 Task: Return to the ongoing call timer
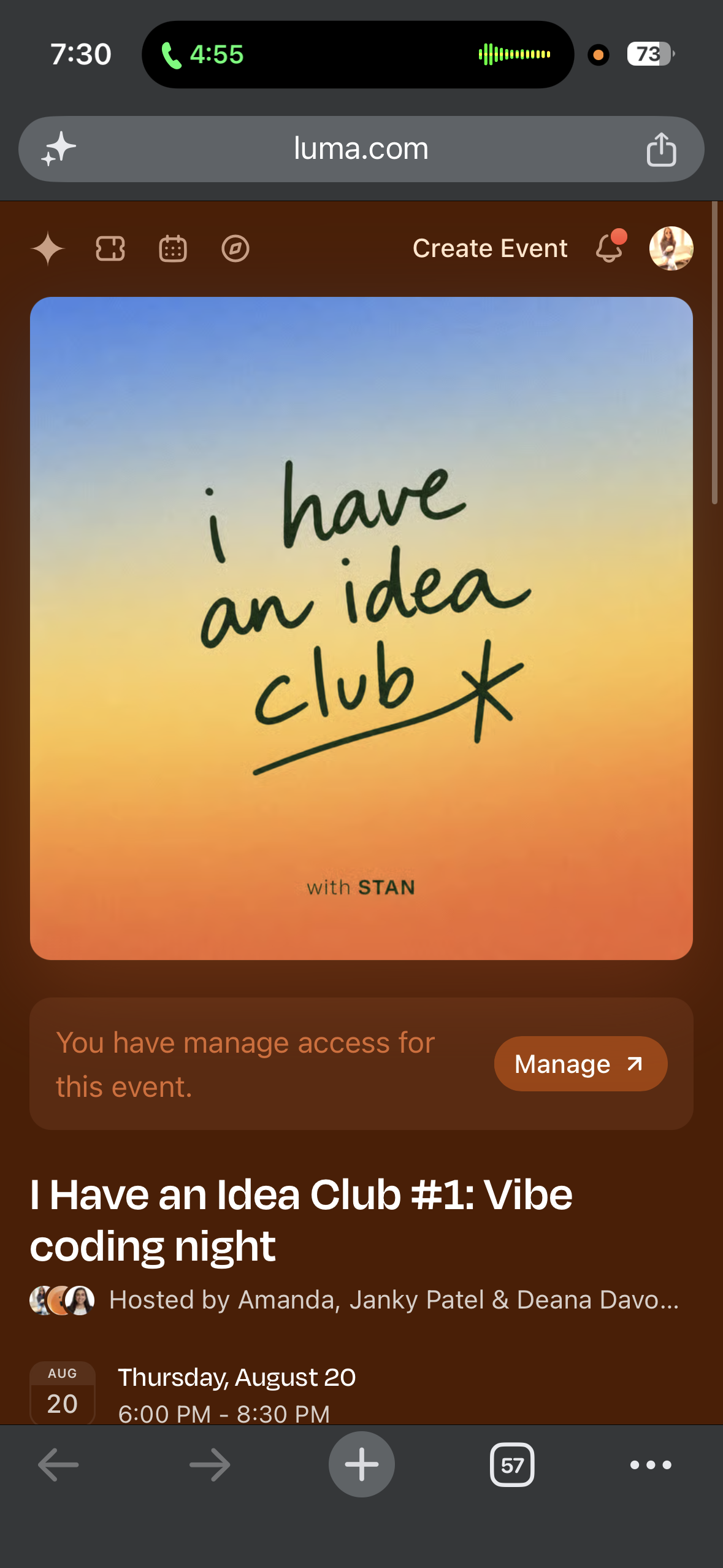[202, 55]
